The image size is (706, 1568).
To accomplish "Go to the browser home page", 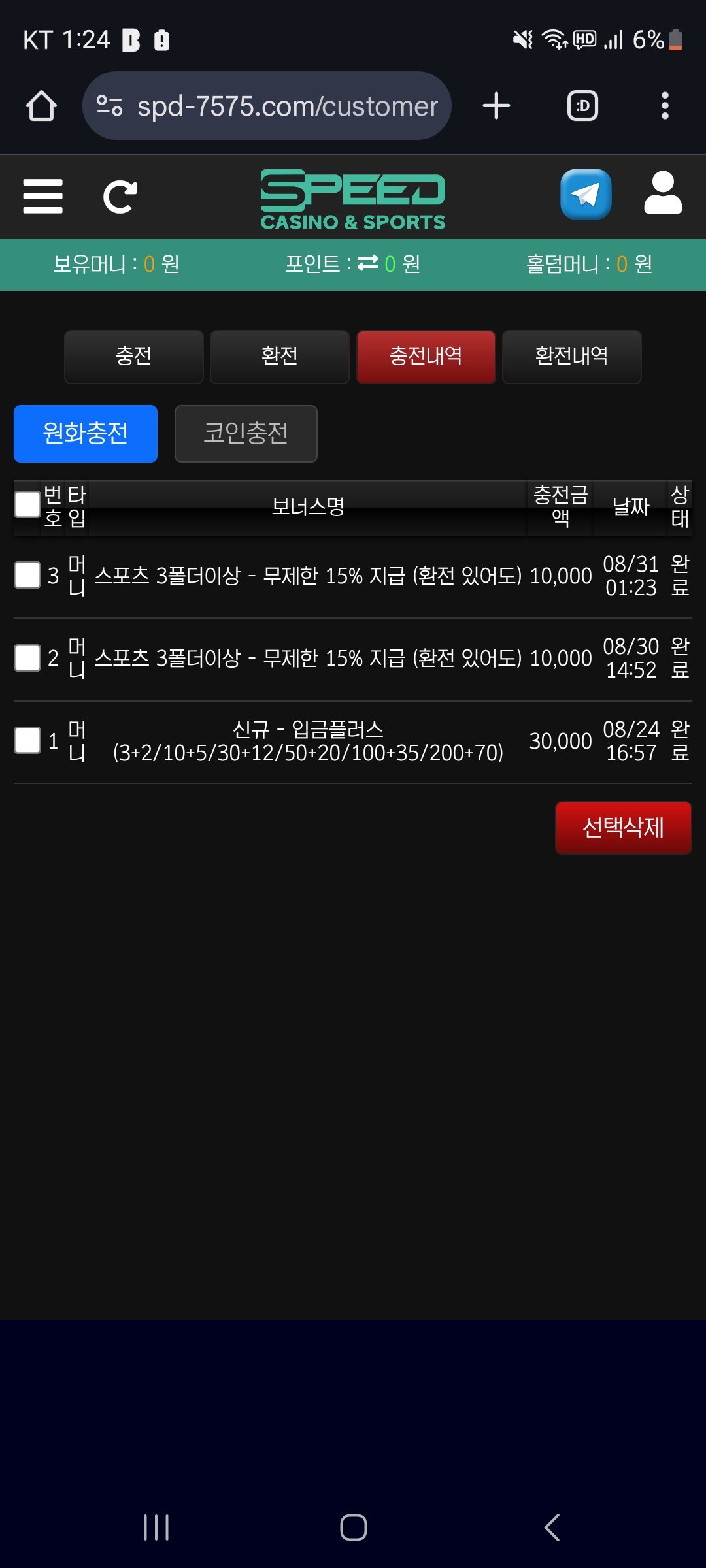I will pos(41,106).
